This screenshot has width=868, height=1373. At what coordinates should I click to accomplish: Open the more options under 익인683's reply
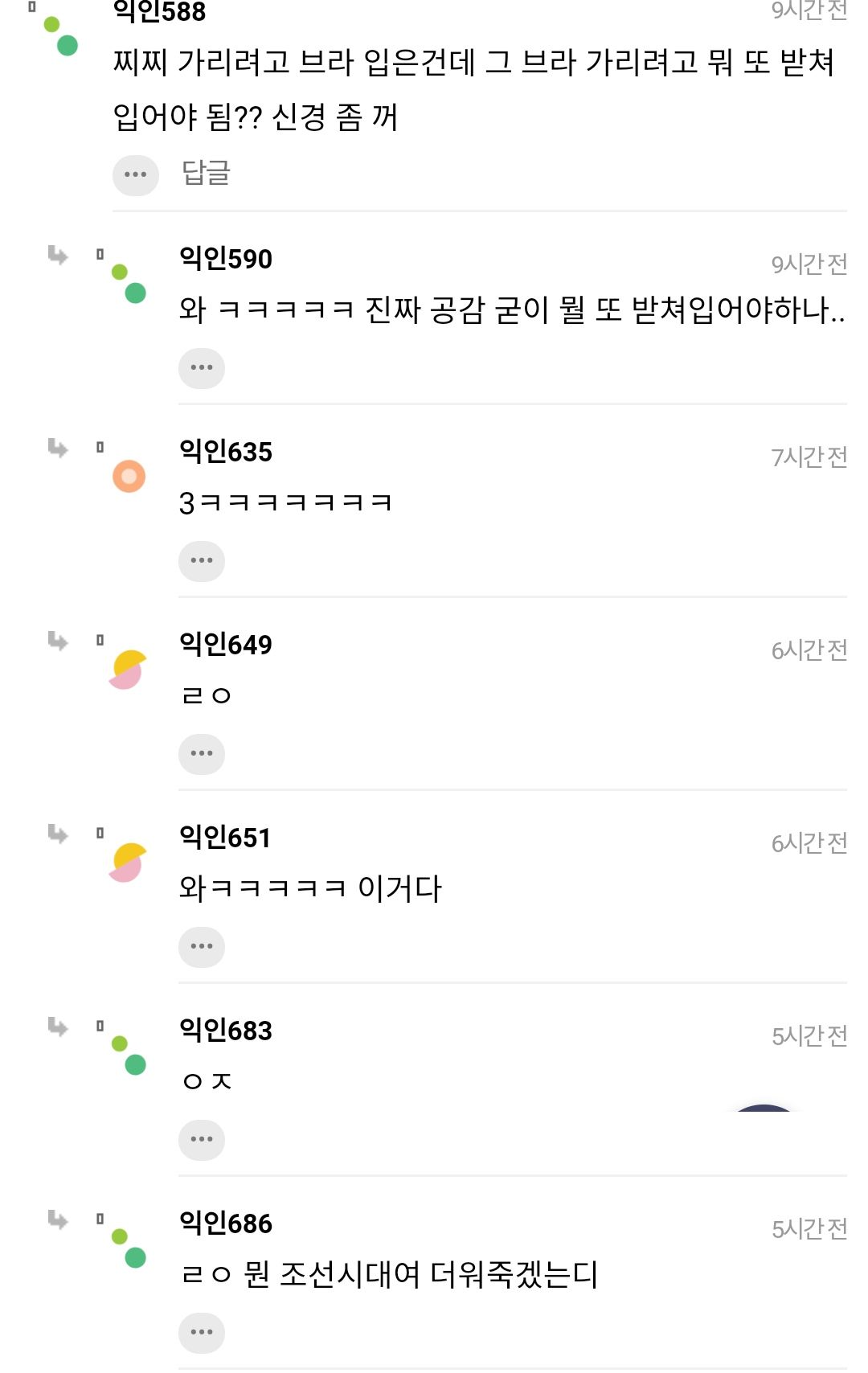[202, 1140]
